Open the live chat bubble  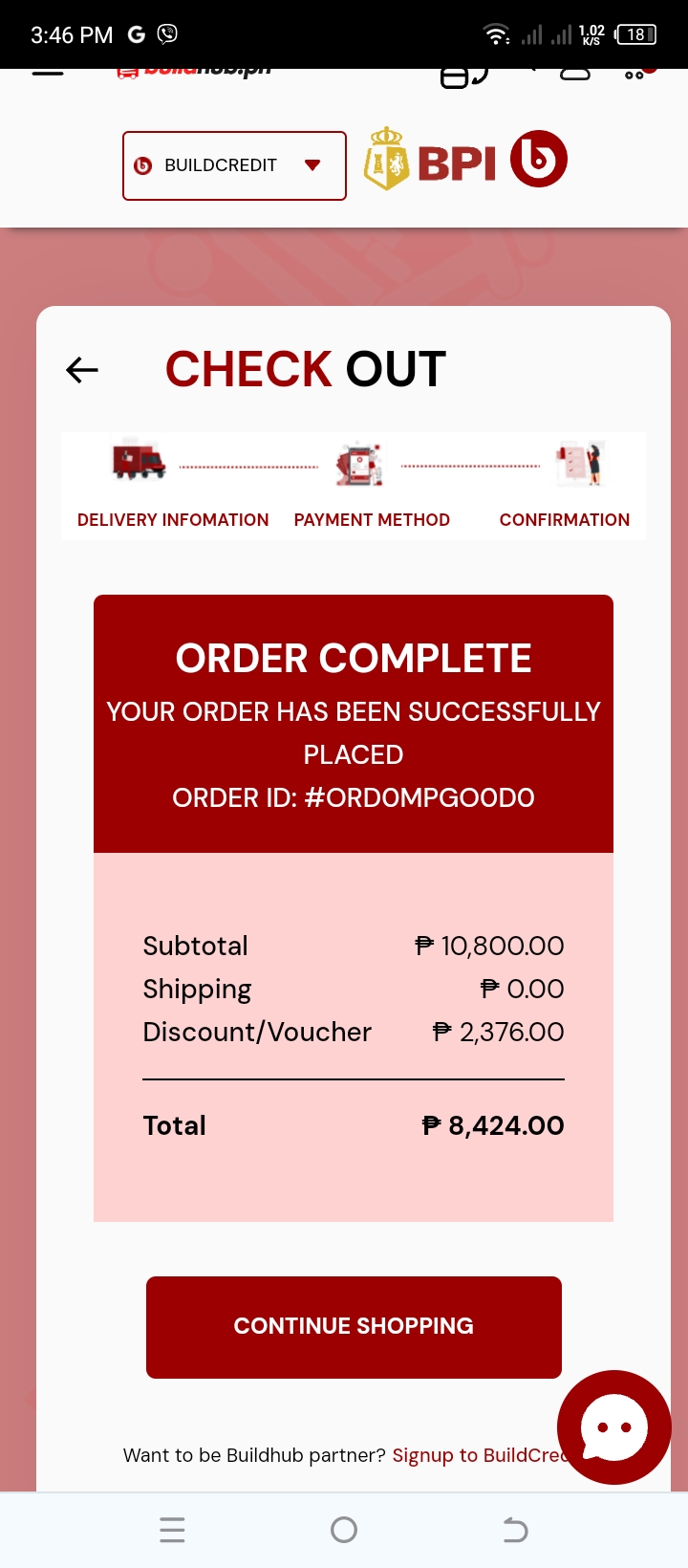coord(613,1426)
